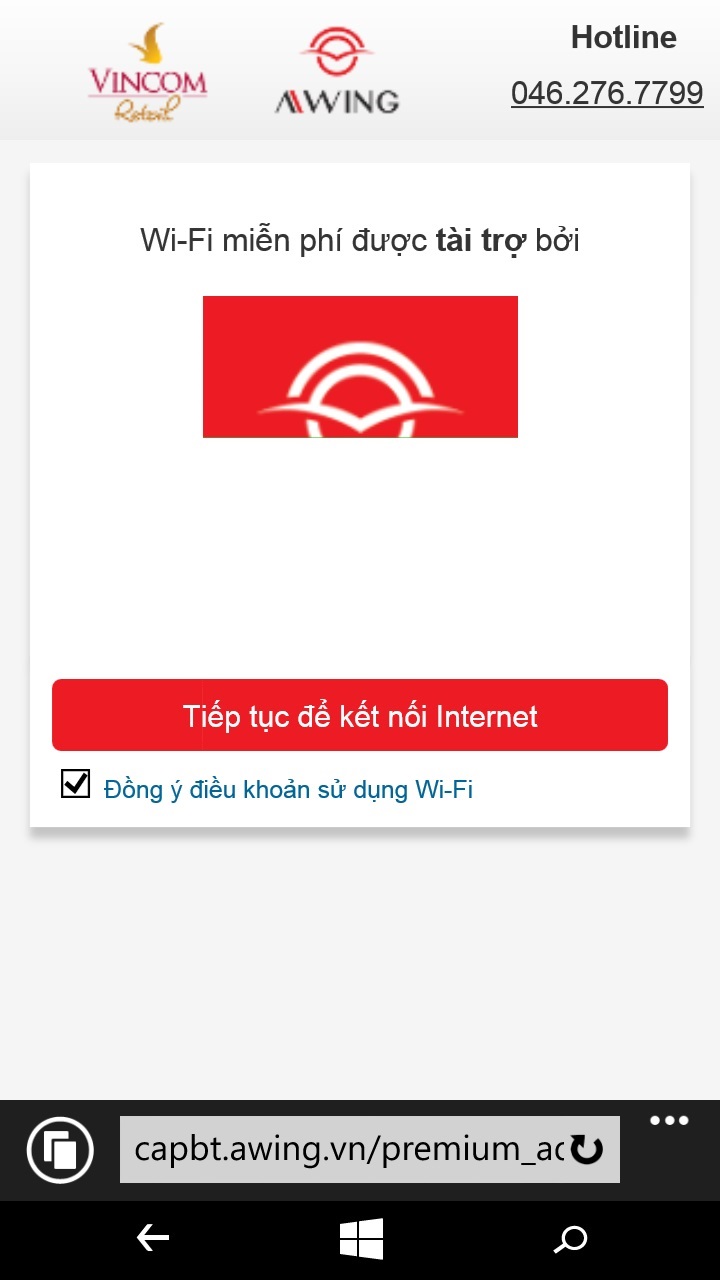The width and height of the screenshot is (720, 1280).
Task: Call hotline 046.276.7799
Action: 607,93
